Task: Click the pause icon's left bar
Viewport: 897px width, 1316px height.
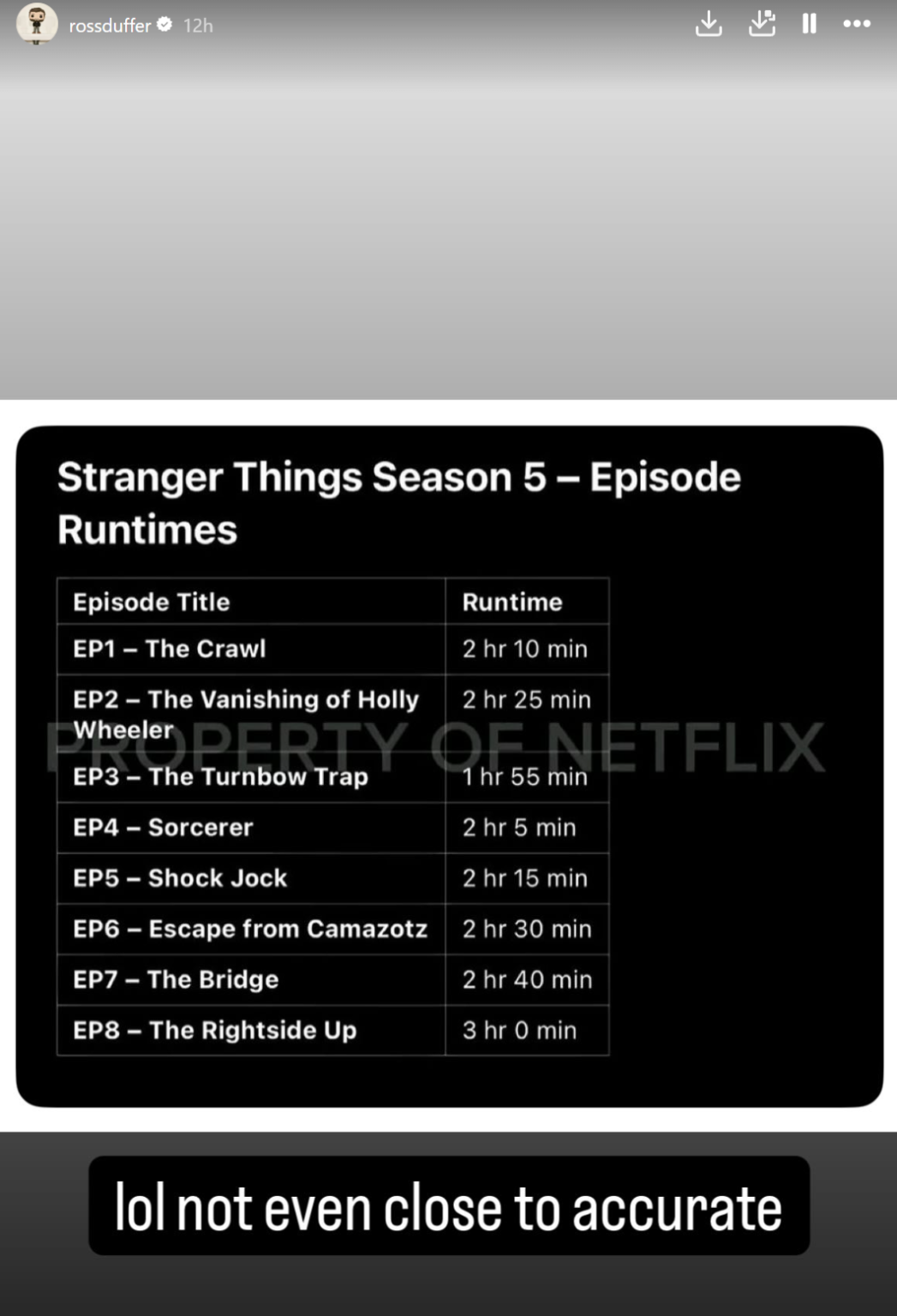Action: pos(804,24)
